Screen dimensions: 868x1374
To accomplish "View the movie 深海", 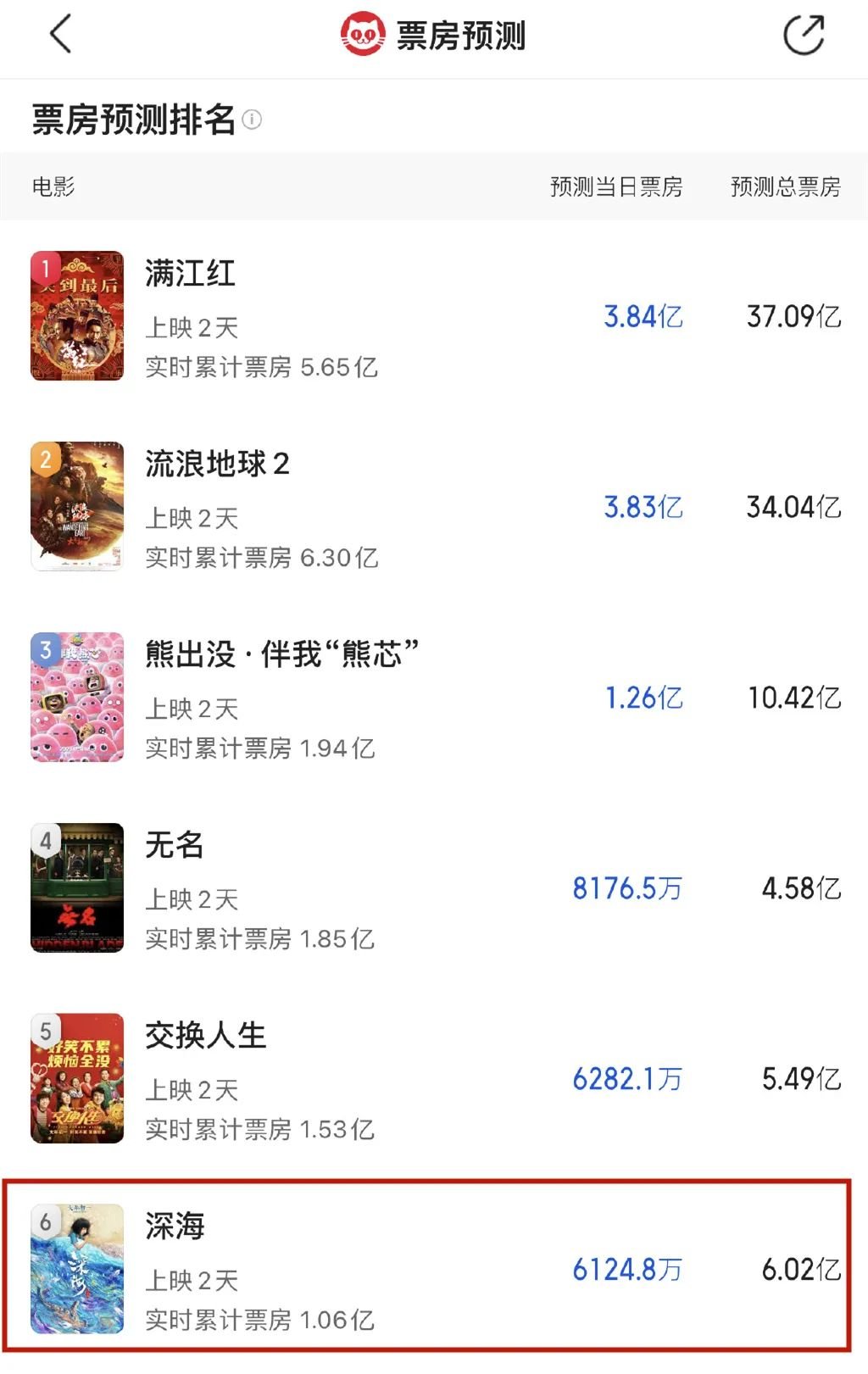I will pyautogui.click(x=175, y=1227).
